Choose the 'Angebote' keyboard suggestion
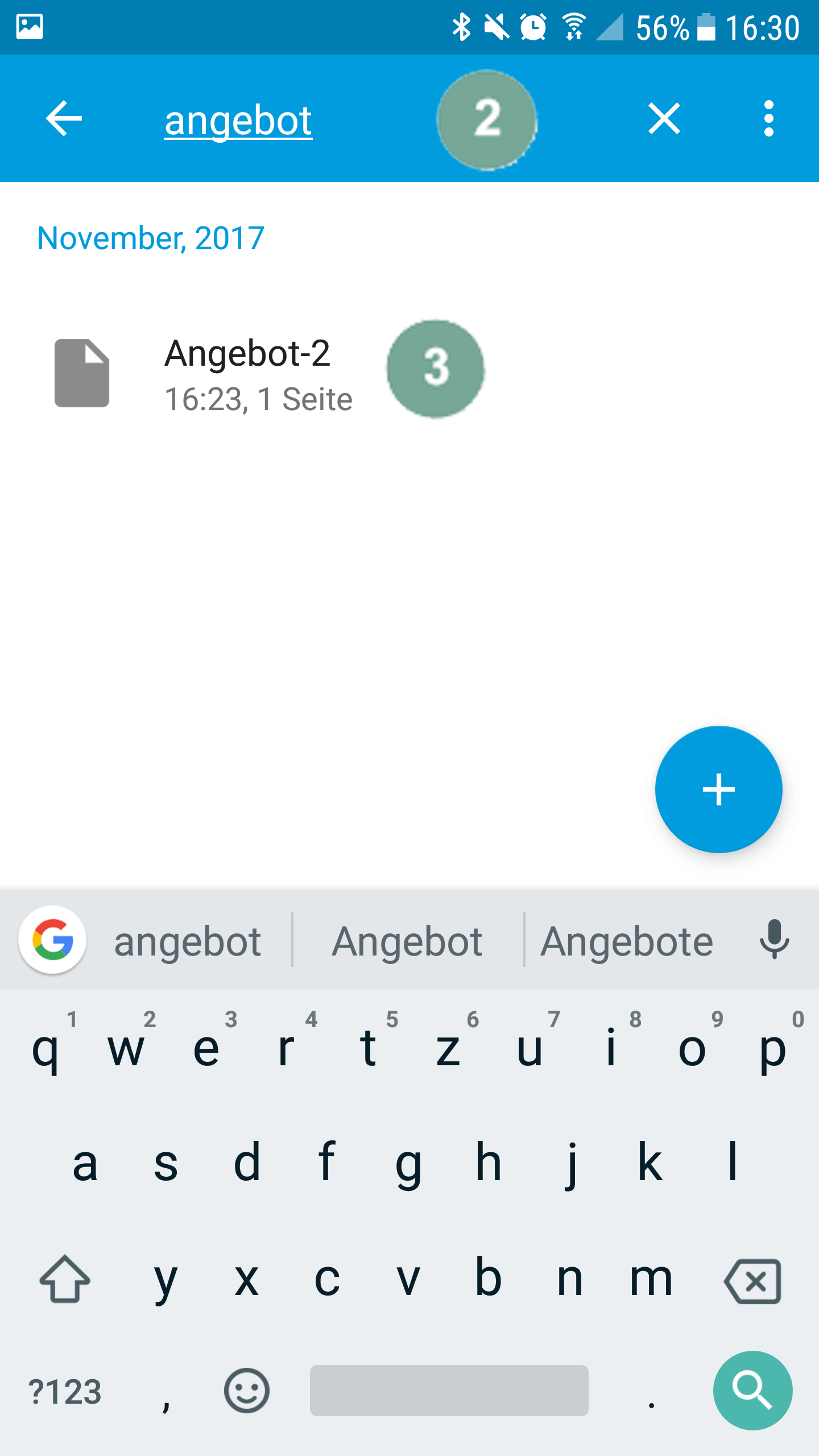Viewport: 819px width, 1456px height. coord(626,941)
